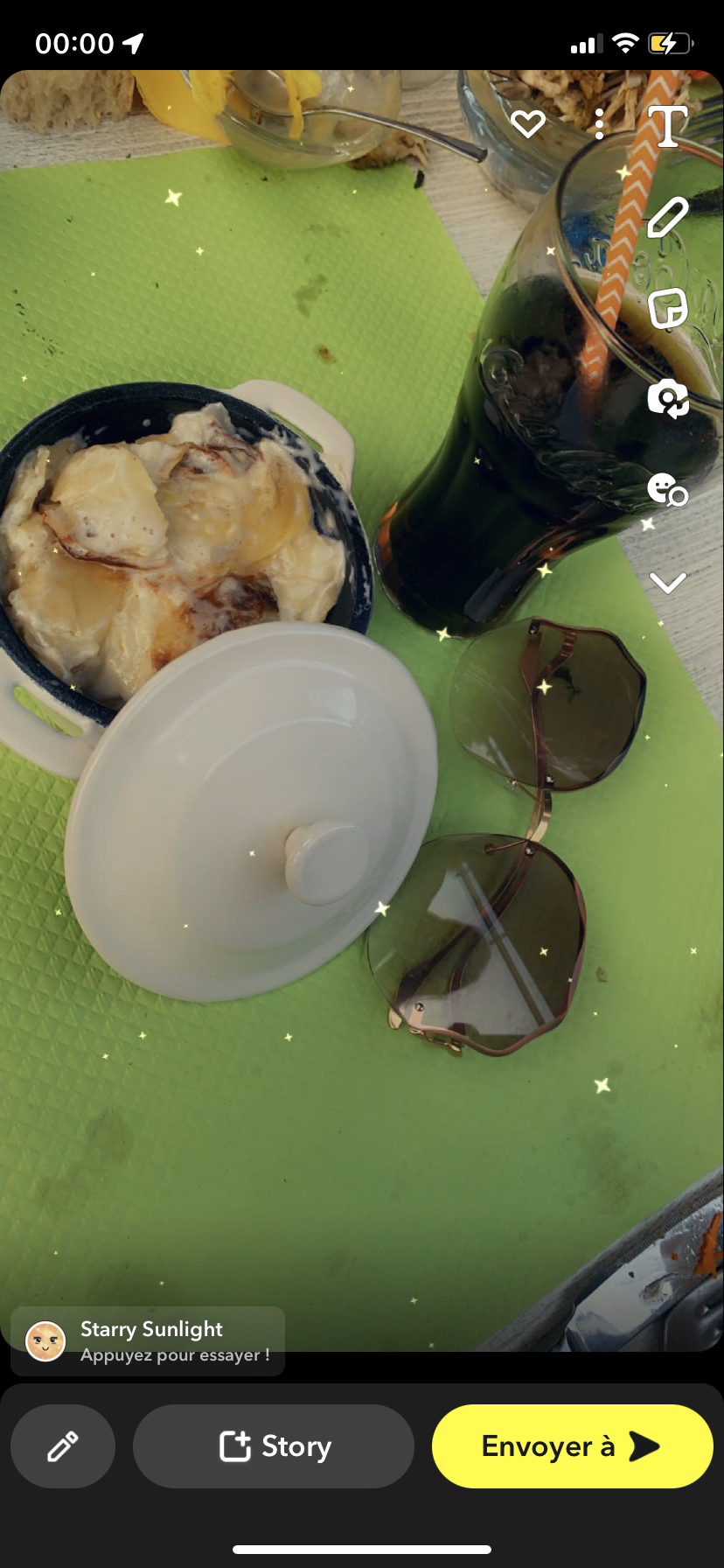Screen dimensions: 724x1568
Task: Open the sticker picker
Action: click(x=668, y=309)
